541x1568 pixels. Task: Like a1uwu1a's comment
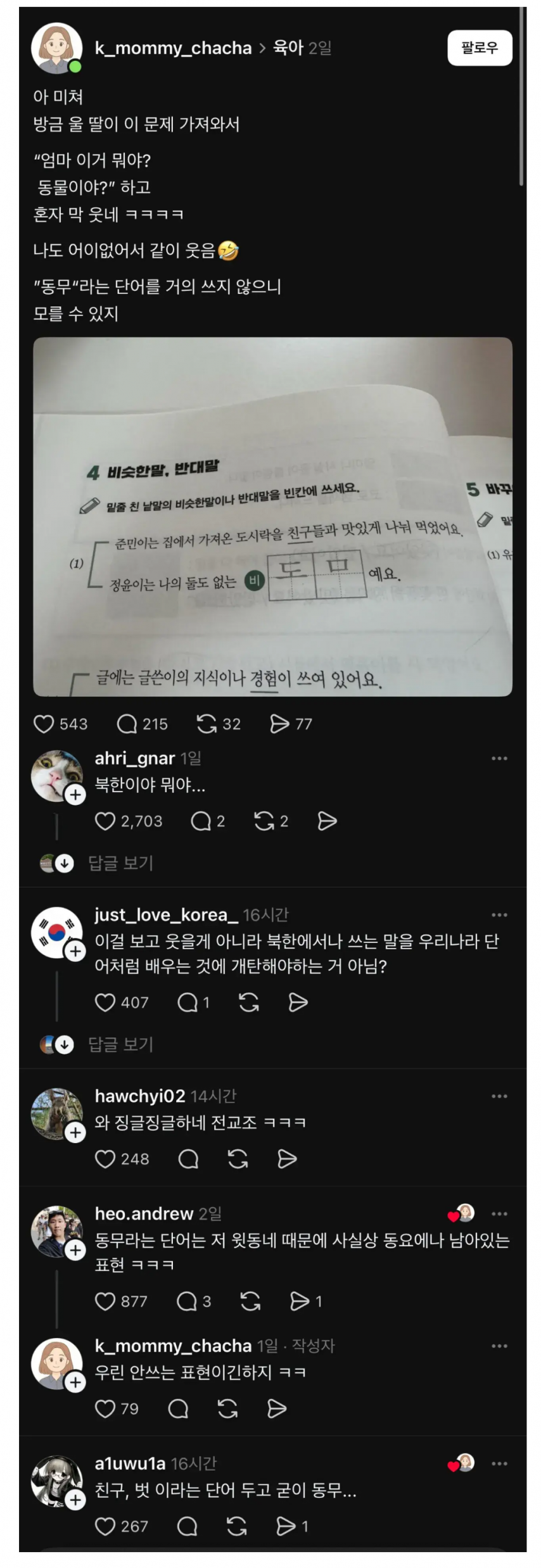tap(105, 1527)
